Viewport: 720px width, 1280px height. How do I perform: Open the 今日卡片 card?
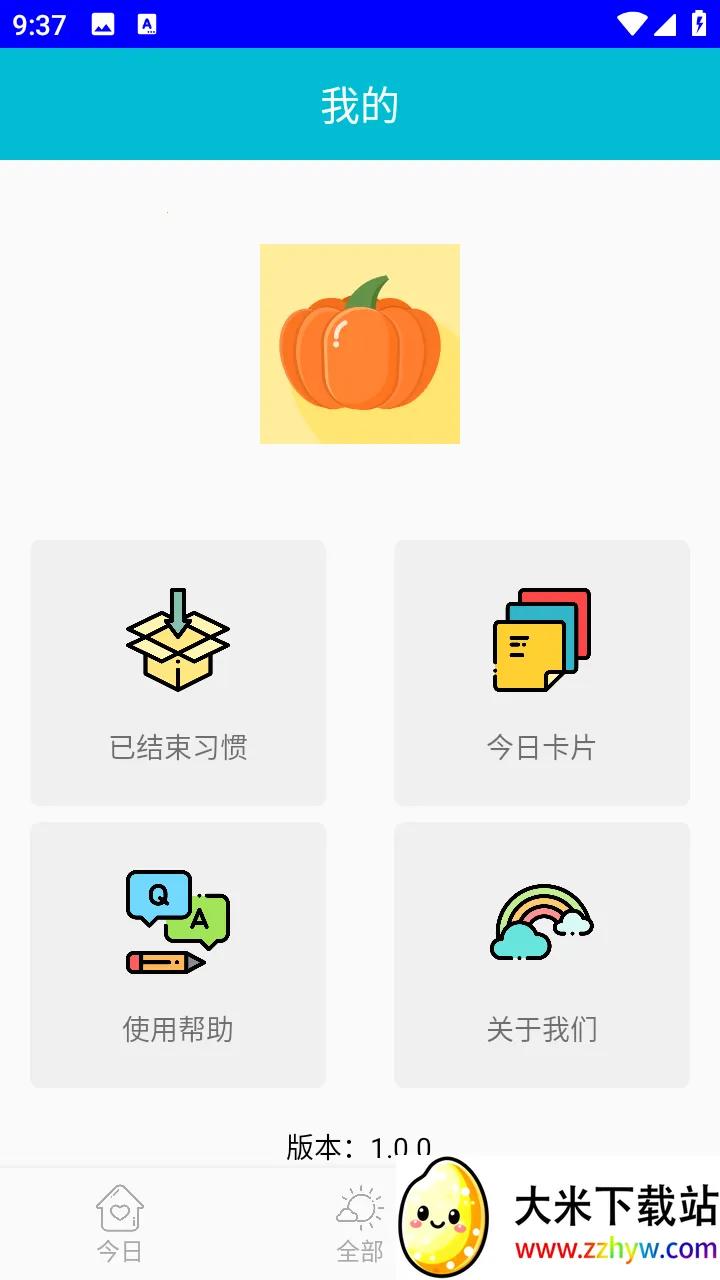pyautogui.click(x=541, y=673)
